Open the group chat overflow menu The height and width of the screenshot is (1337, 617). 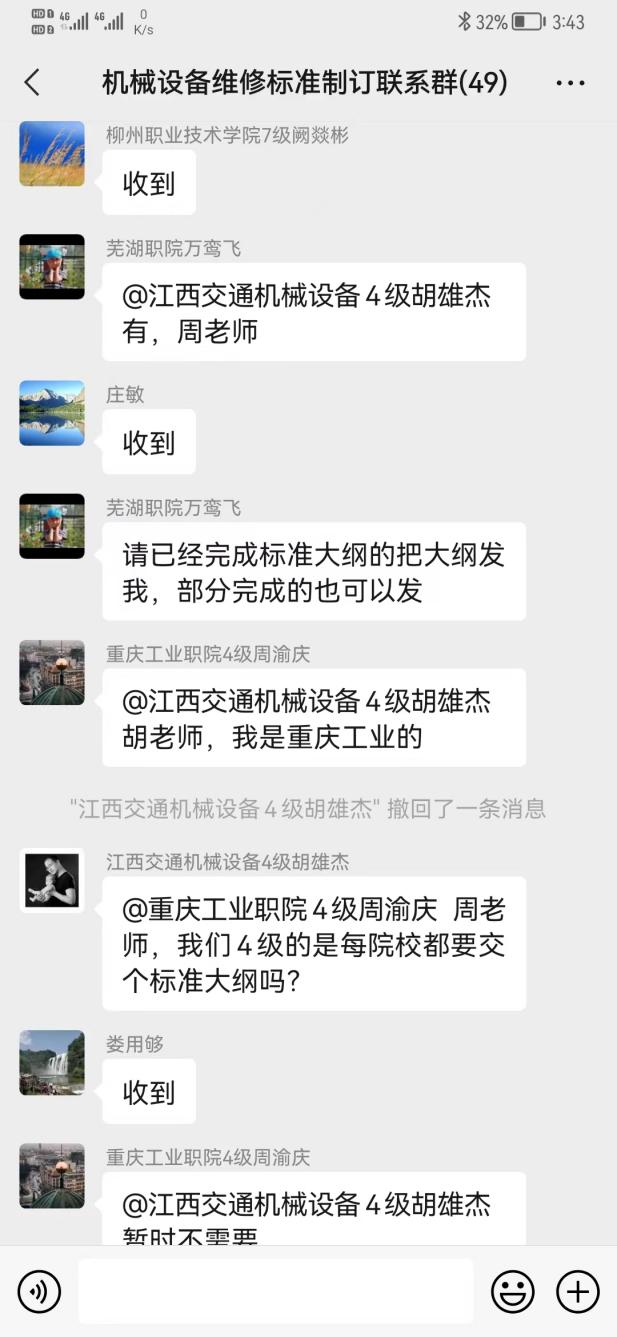[570, 83]
